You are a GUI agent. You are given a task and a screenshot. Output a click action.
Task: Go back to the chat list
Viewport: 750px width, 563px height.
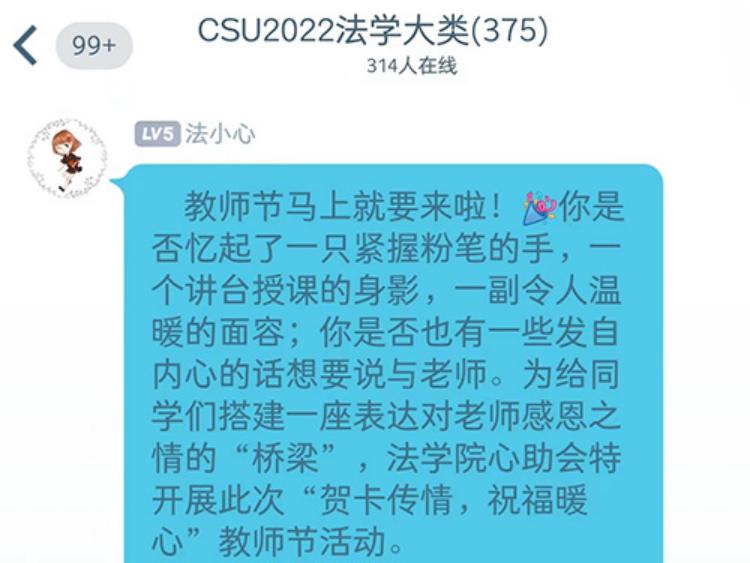click(26, 46)
